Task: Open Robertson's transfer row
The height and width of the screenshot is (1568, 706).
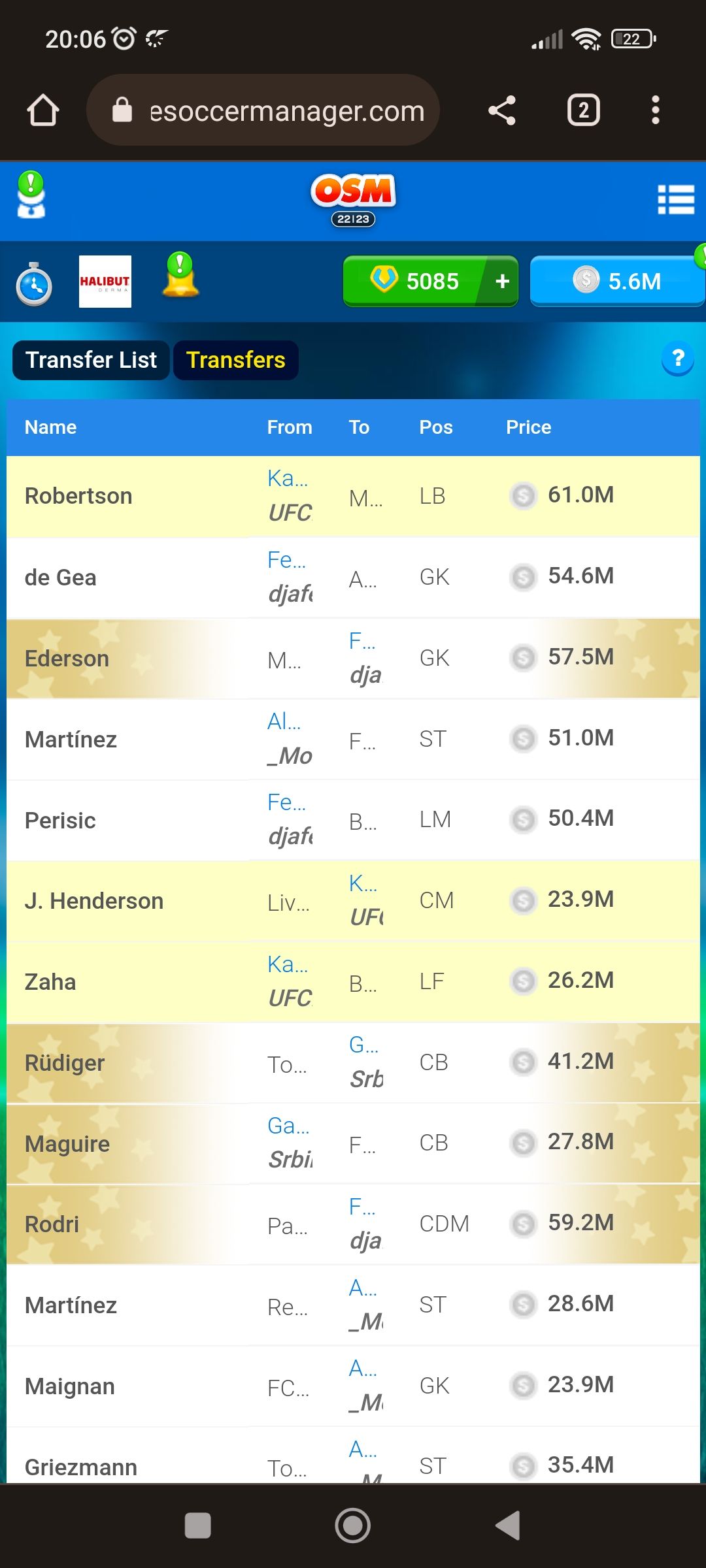Action: [x=353, y=497]
